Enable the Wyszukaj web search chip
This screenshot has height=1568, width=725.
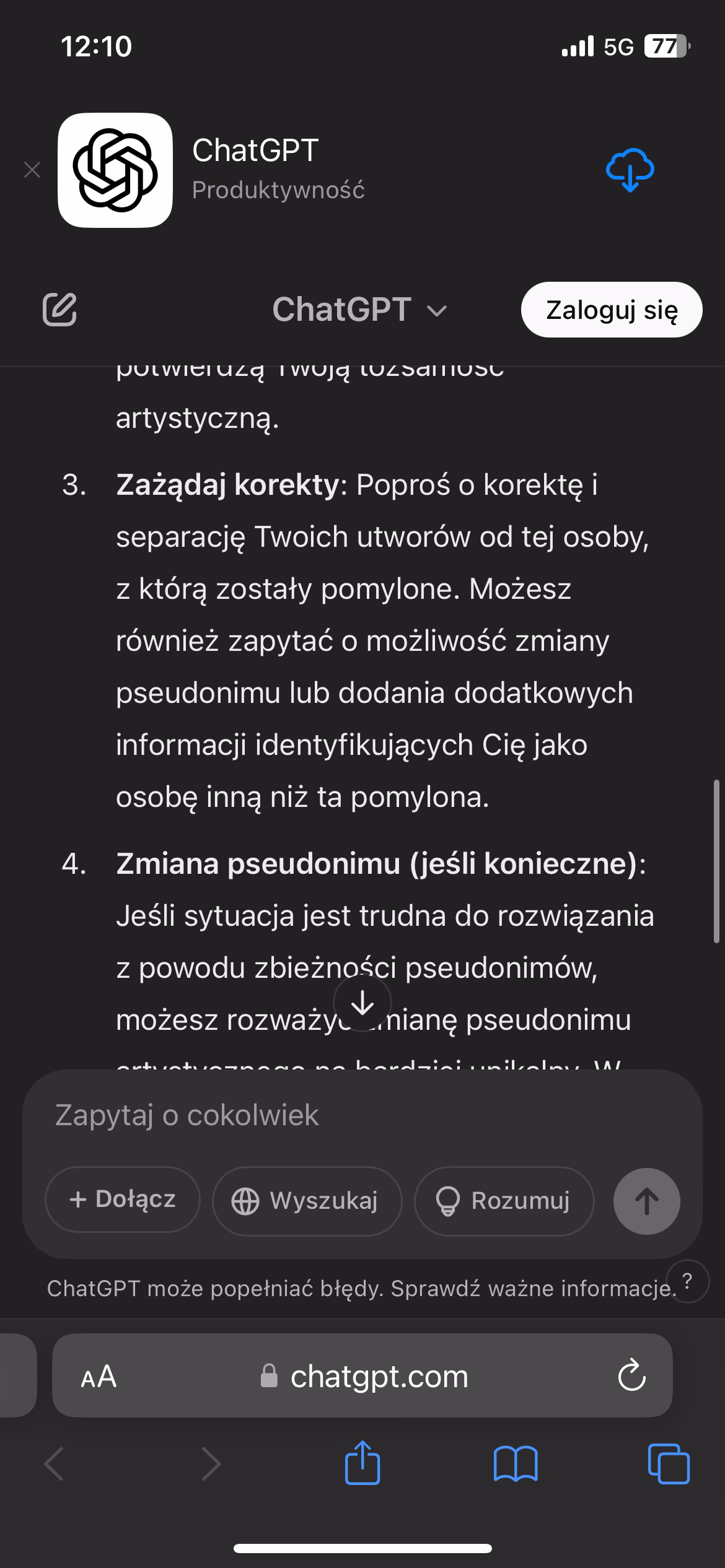307,1201
